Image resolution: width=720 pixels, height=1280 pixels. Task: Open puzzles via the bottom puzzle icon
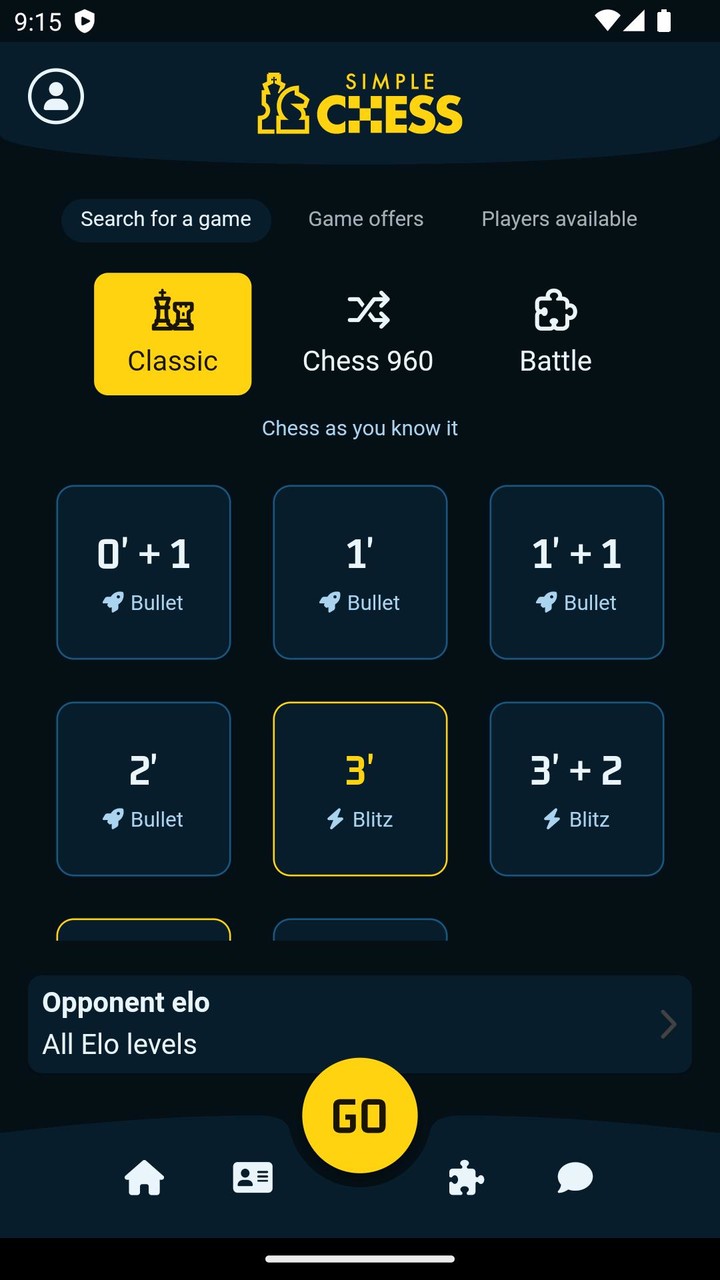(466, 1178)
